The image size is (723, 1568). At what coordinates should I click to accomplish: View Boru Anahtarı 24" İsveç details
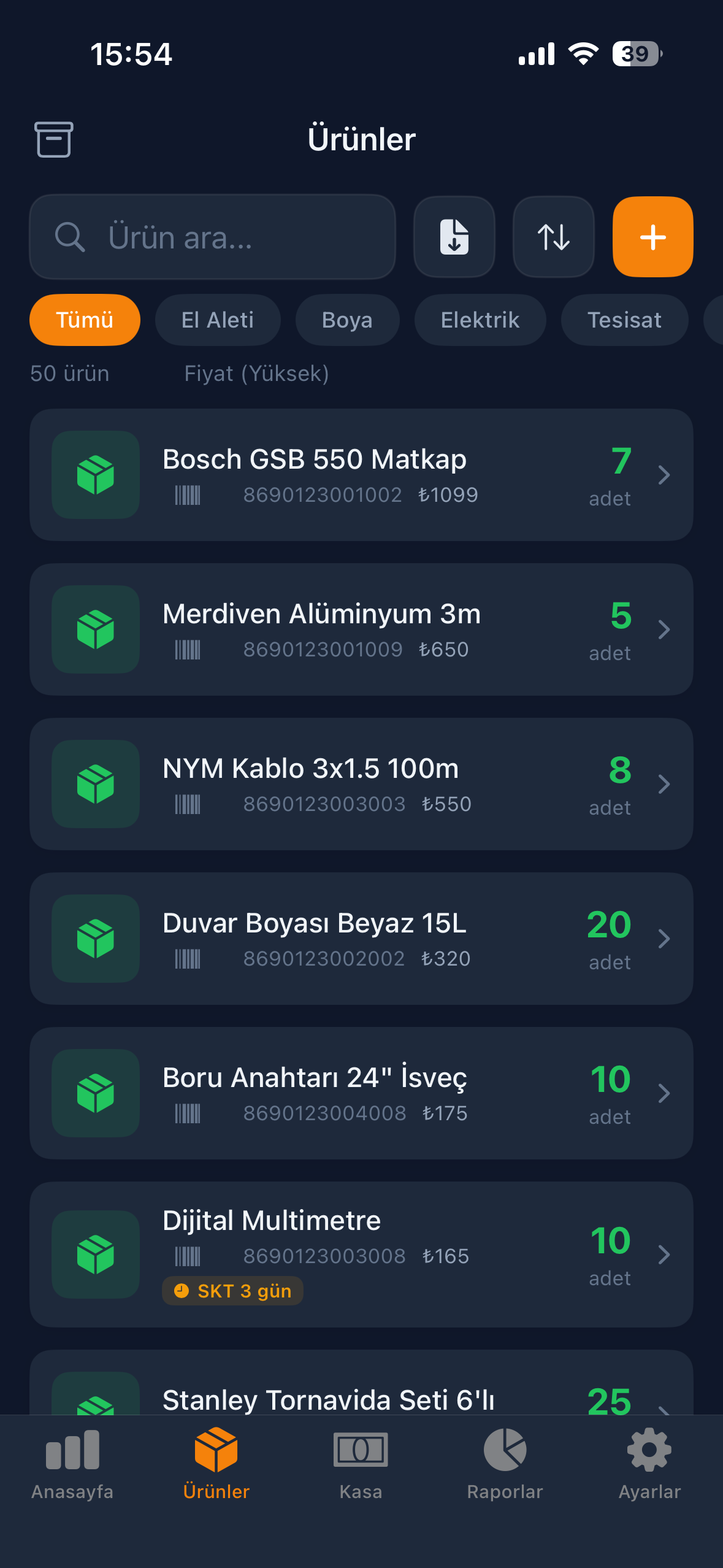(x=361, y=1093)
